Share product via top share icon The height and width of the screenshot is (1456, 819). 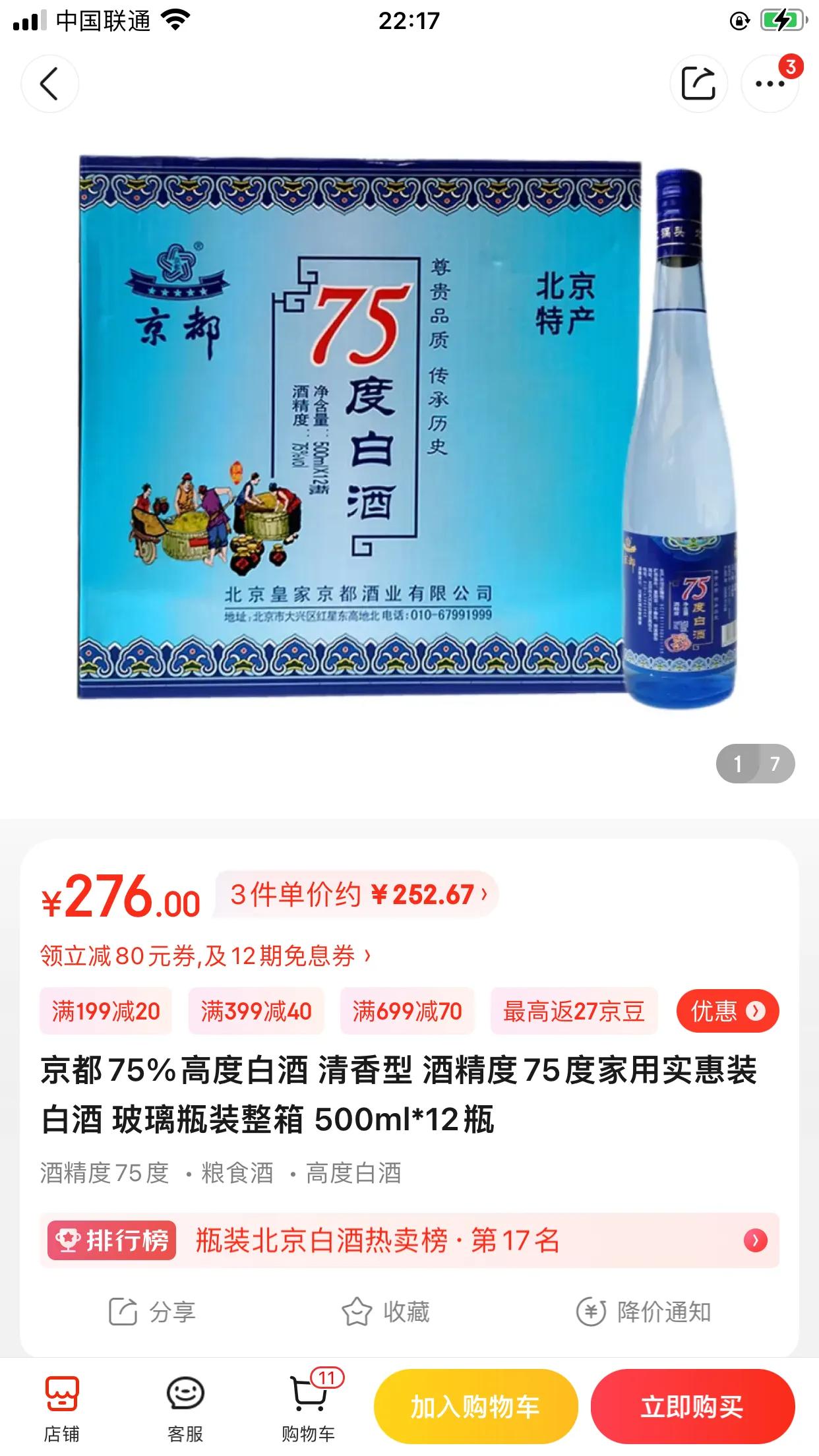pyautogui.click(x=698, y=84)
